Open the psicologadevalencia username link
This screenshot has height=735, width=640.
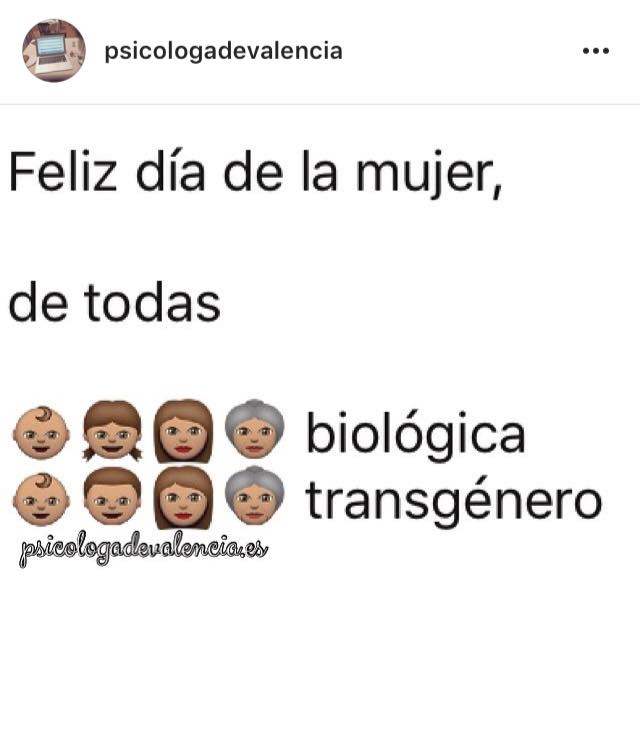(x=223, y=50)
